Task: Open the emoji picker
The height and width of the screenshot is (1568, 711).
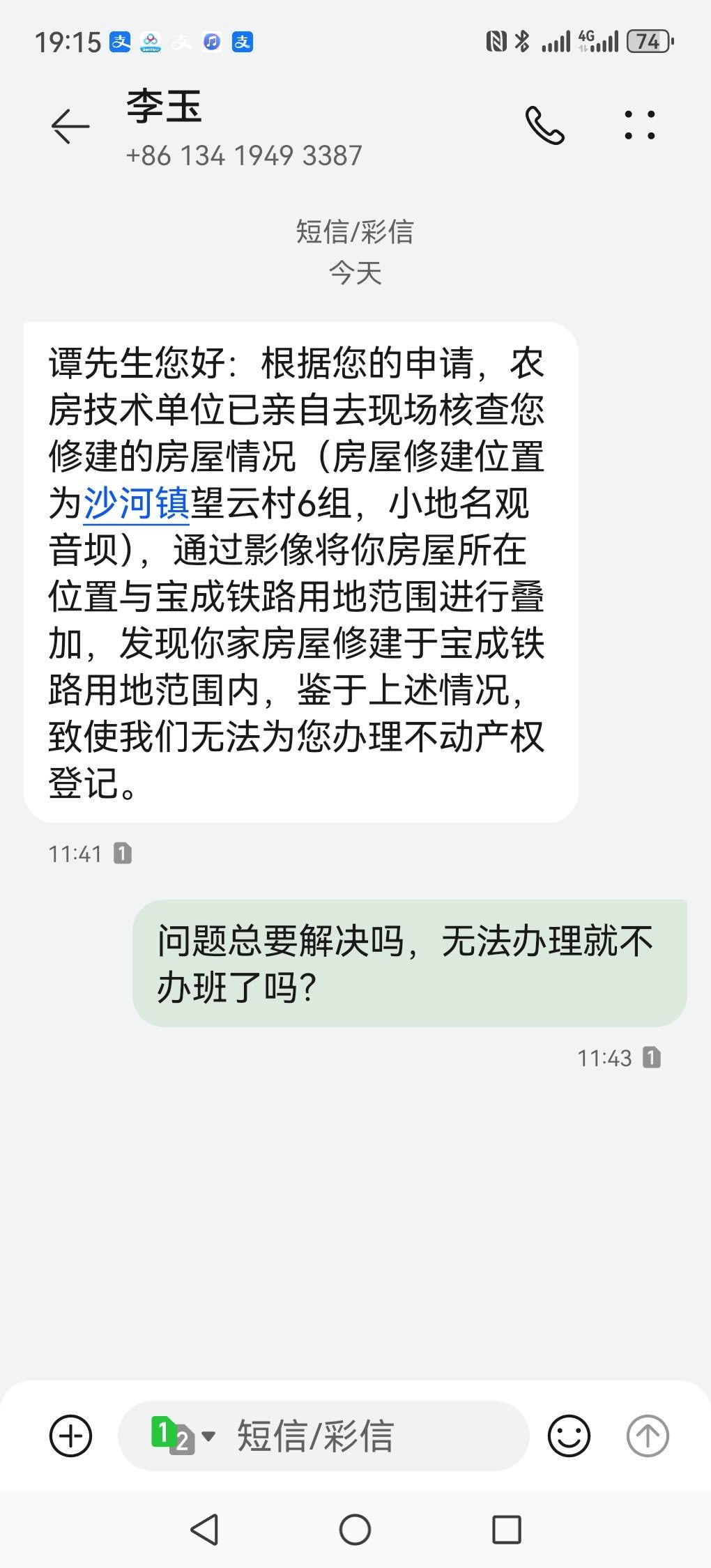Action: pos(569,1436)
